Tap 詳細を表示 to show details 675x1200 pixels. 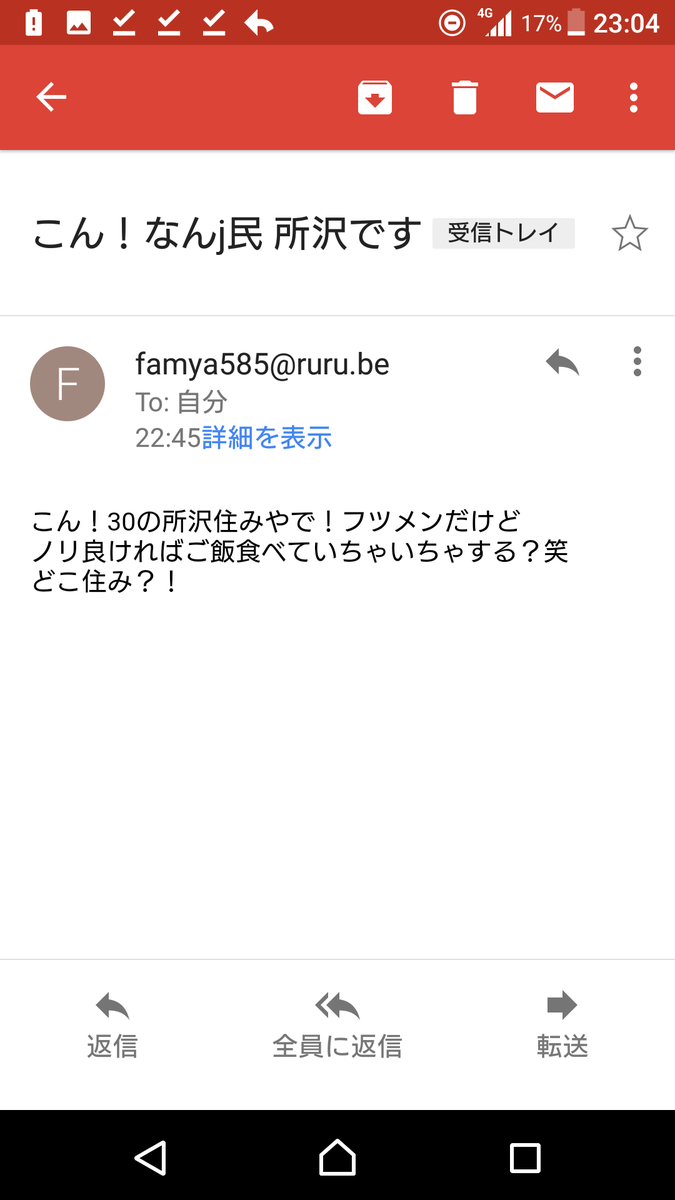point(267,438)
